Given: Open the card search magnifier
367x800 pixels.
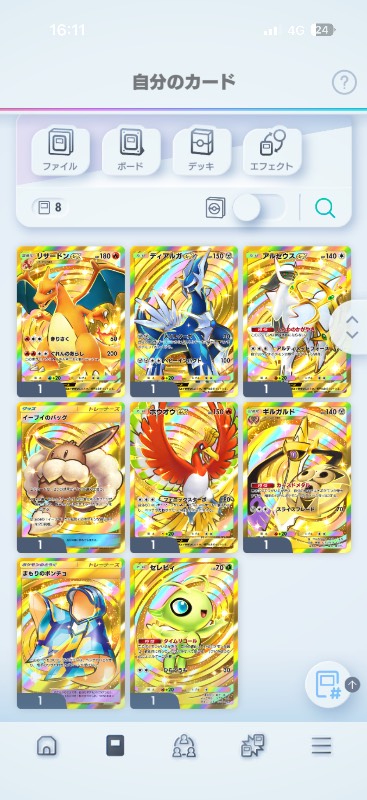Looking at the screenshot, I should pos(325,208).
